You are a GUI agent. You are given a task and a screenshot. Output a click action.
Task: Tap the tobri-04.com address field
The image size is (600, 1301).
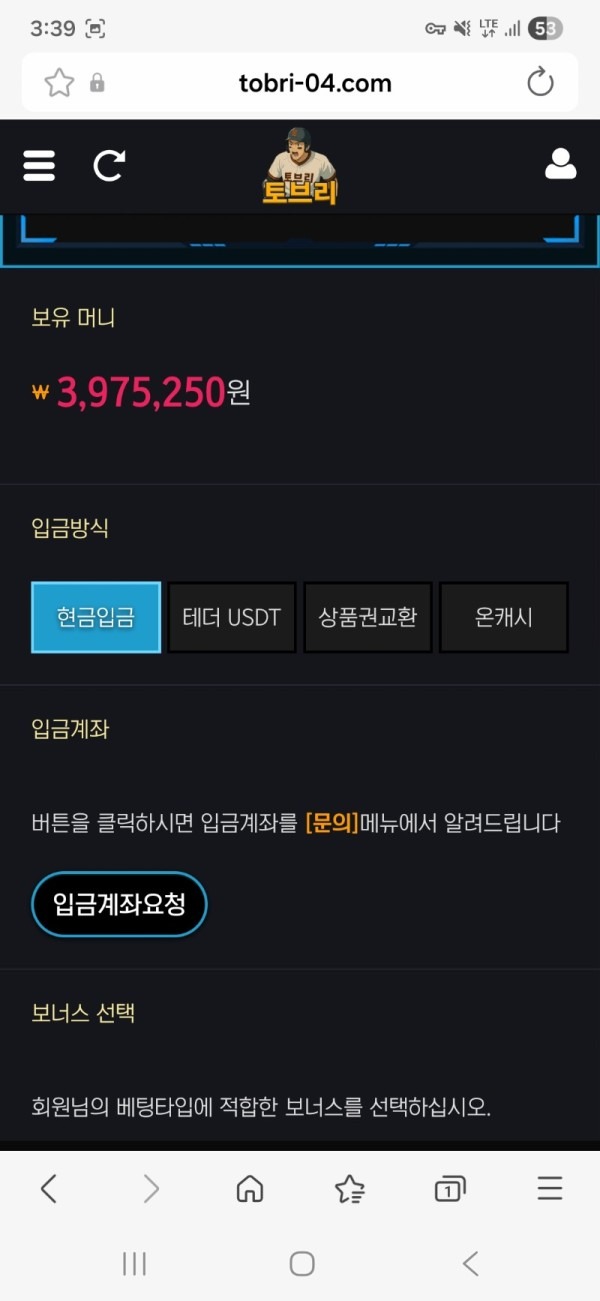pyautogui.click(x=315, y=83)
